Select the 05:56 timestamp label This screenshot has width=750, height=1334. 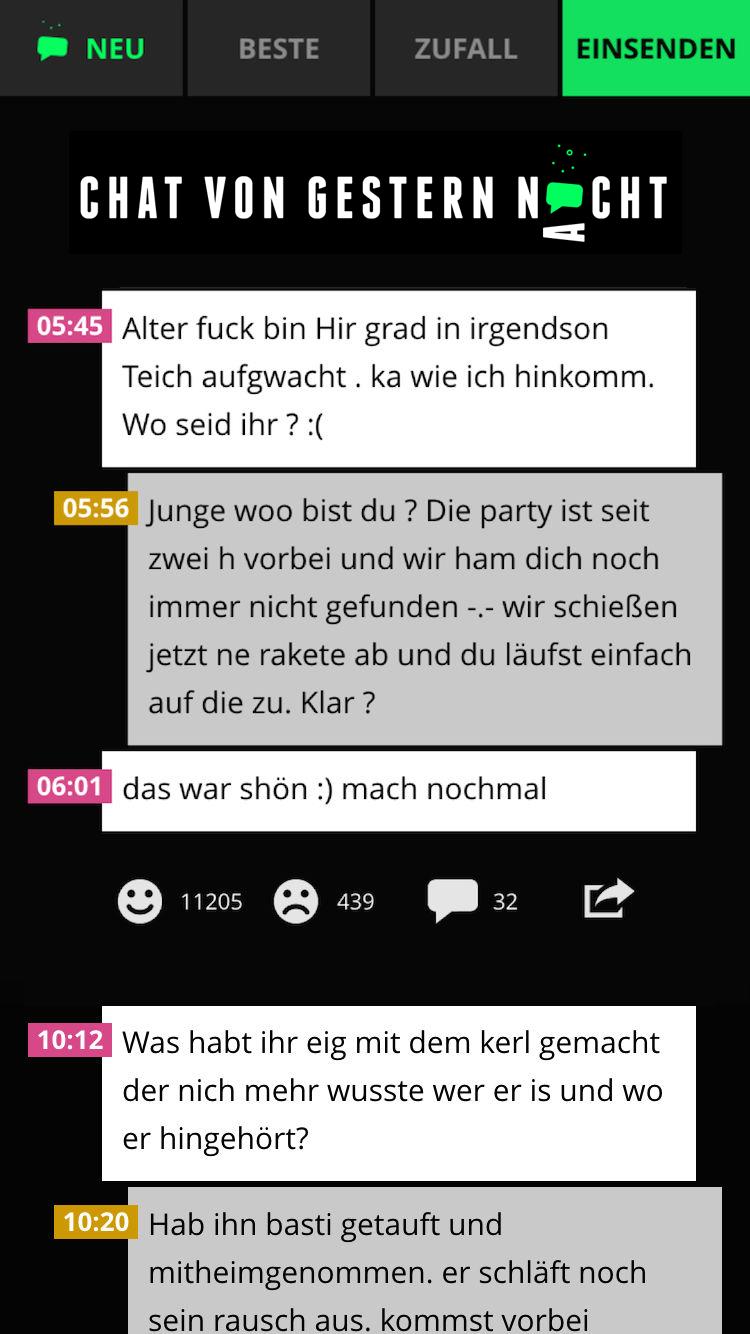95,509
